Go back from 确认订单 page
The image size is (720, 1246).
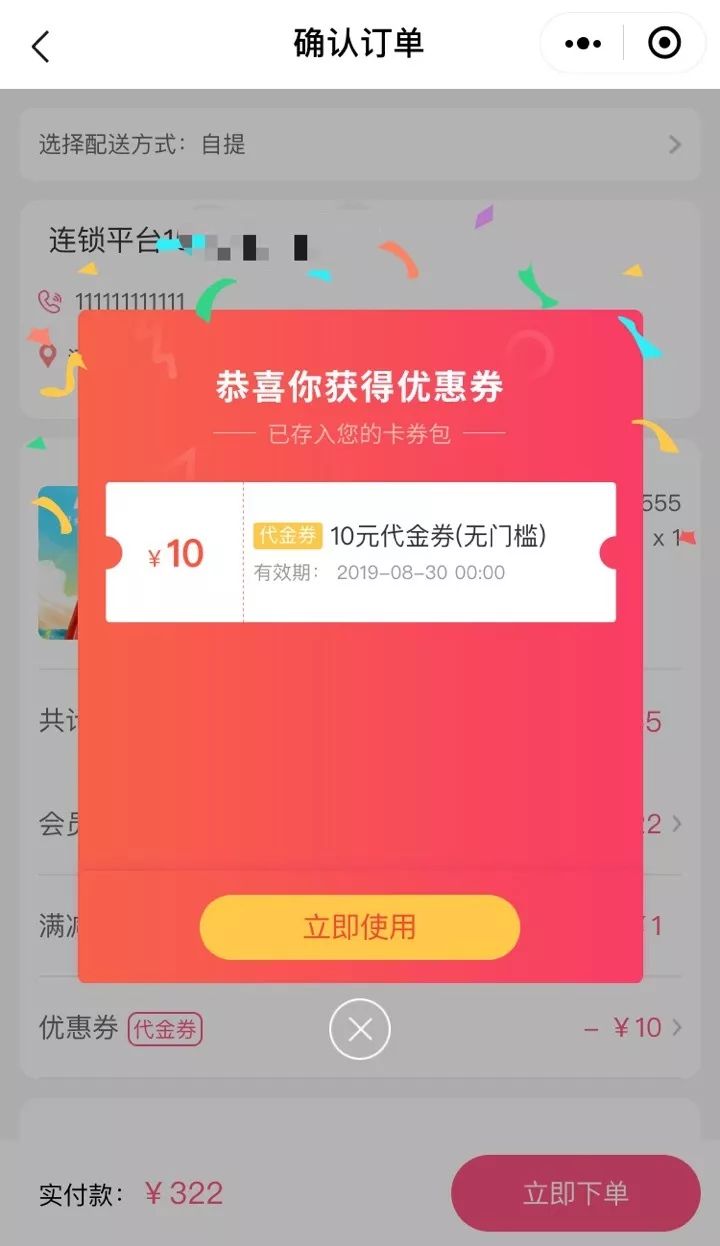click(x=40, y=46)
